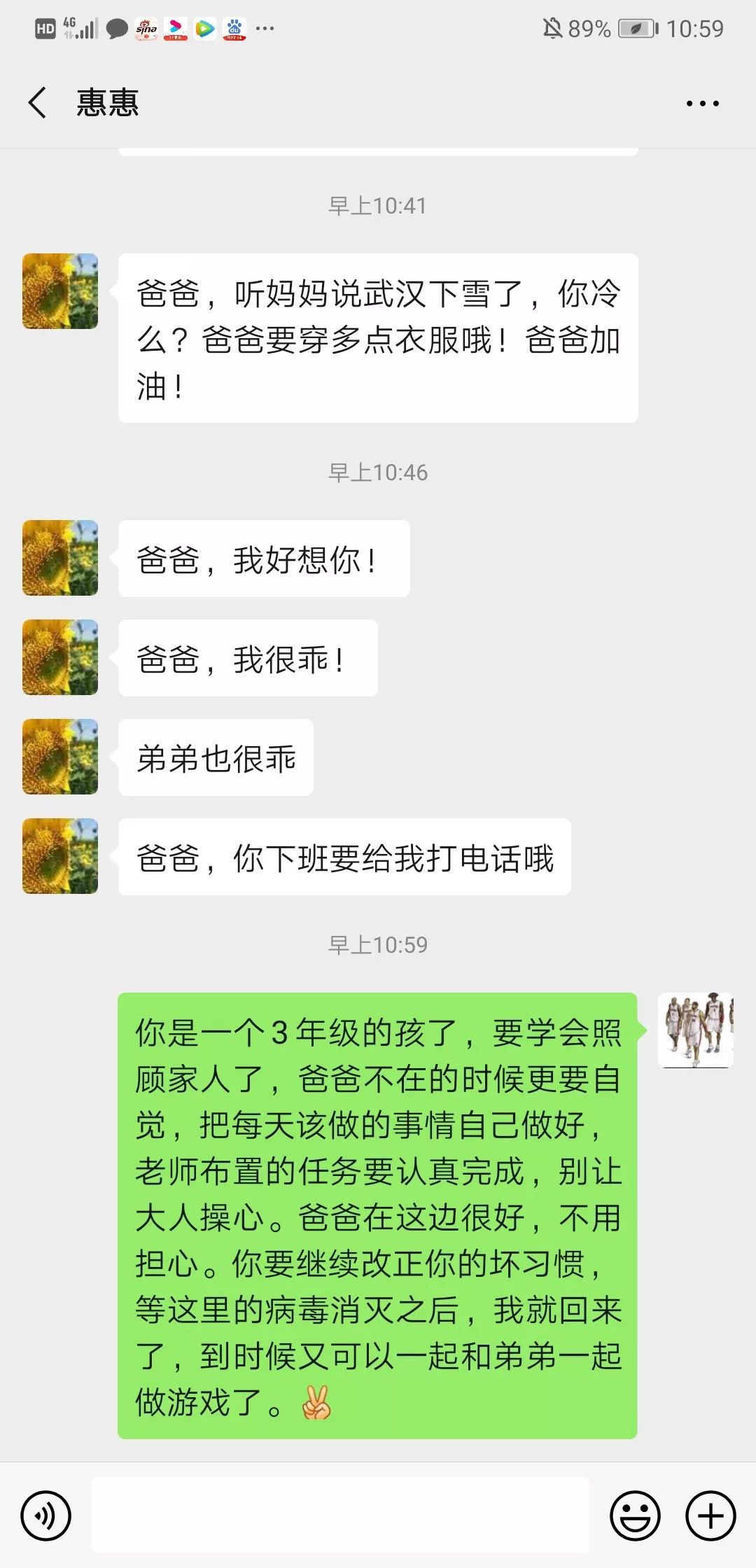The height and width of the screenshot is (1568, 756).
Task: Open the chat info overflow menu
Action: [702, 104]
